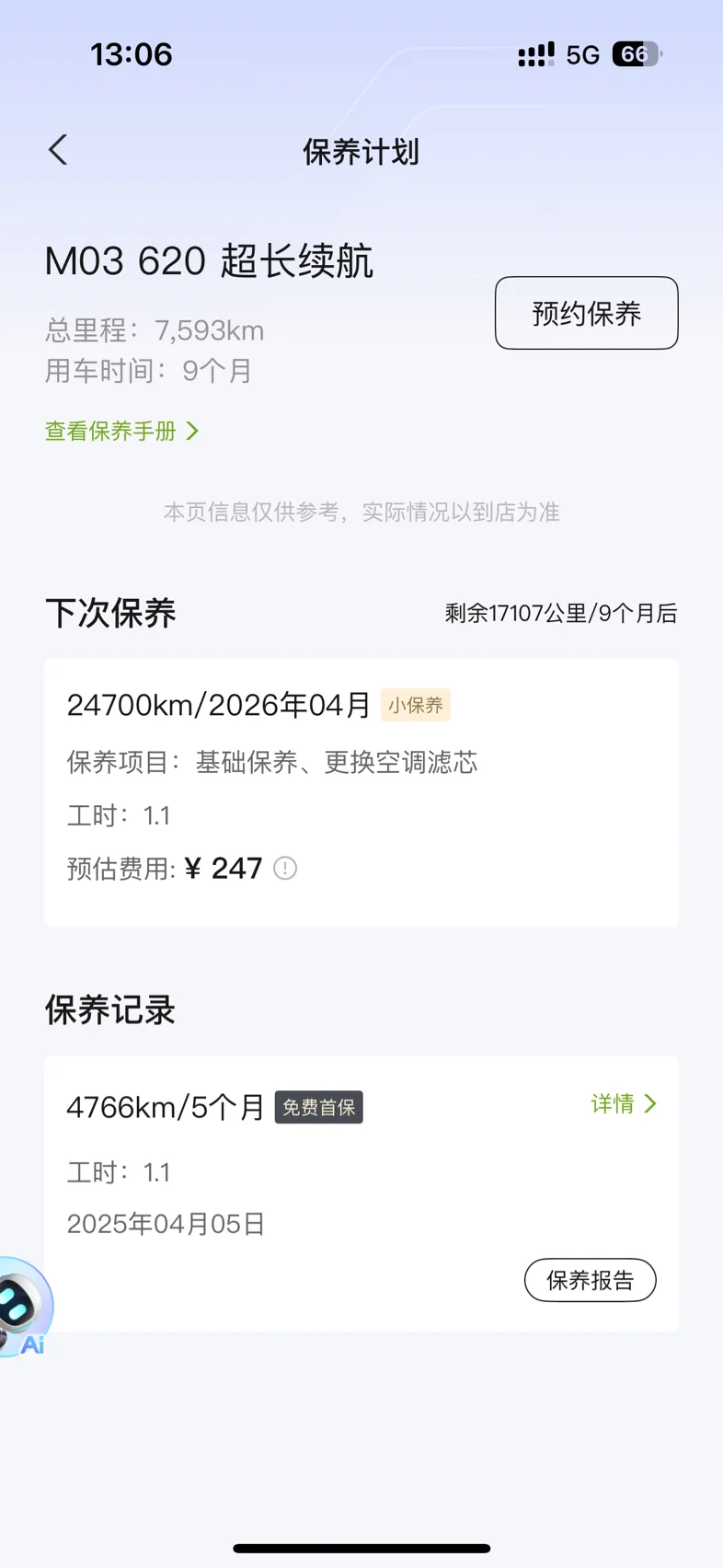Go back using the top-left arrow
The height and width of the screenshot is (1568, 723).
[x=58, y=150]
